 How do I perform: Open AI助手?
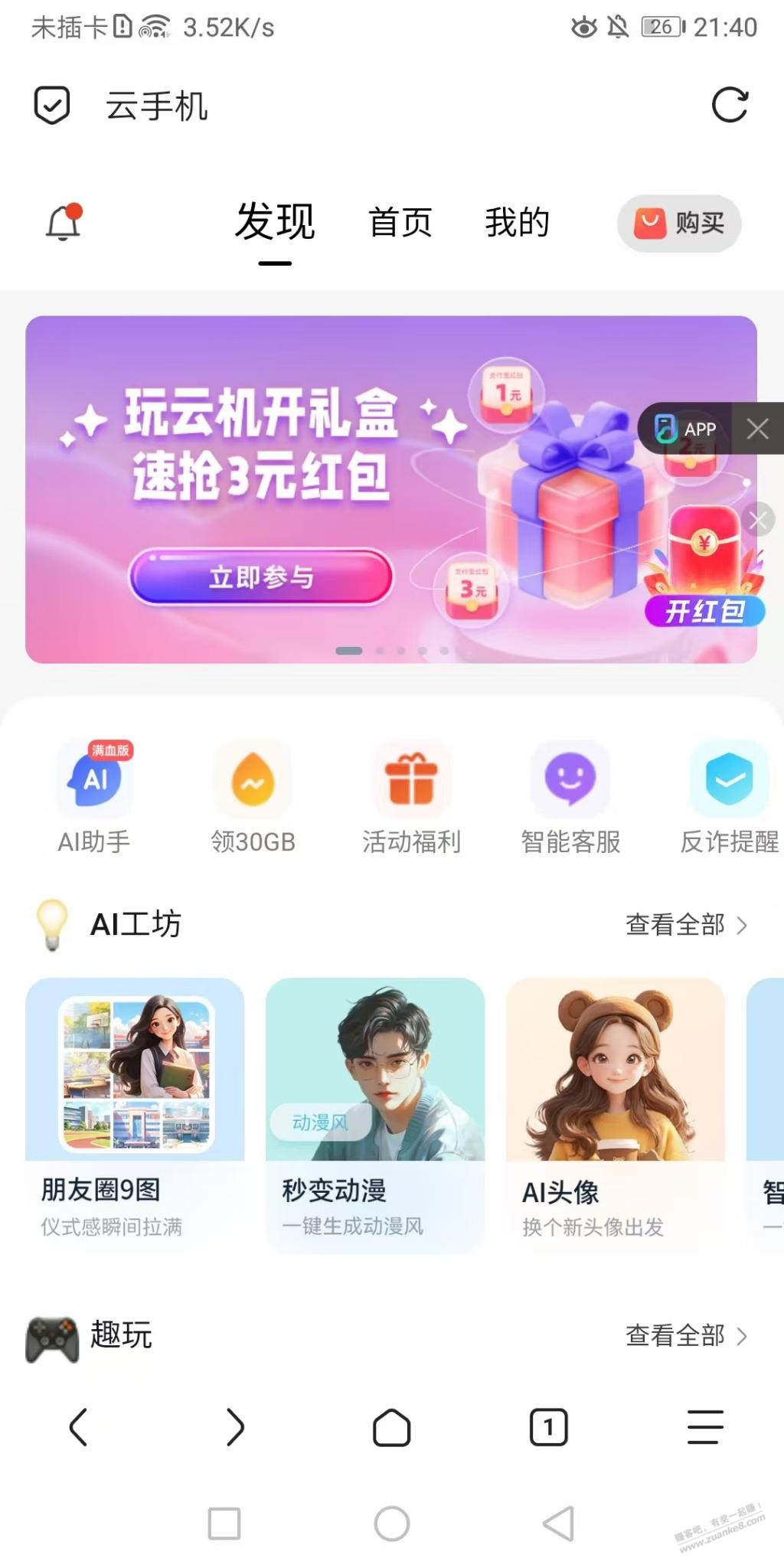click(x=95, y=796)
